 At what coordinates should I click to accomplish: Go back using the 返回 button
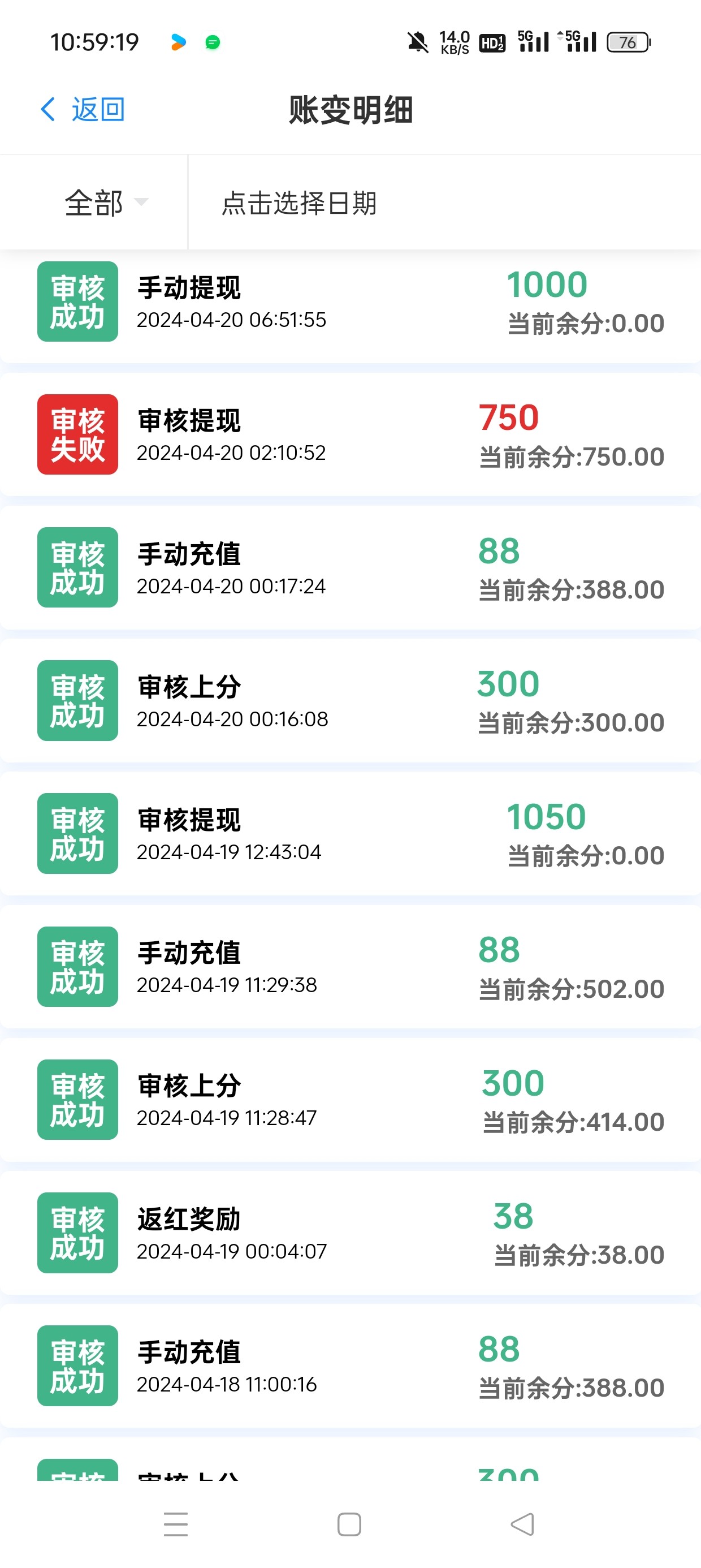pyautogui.click(x=83, y=110)
